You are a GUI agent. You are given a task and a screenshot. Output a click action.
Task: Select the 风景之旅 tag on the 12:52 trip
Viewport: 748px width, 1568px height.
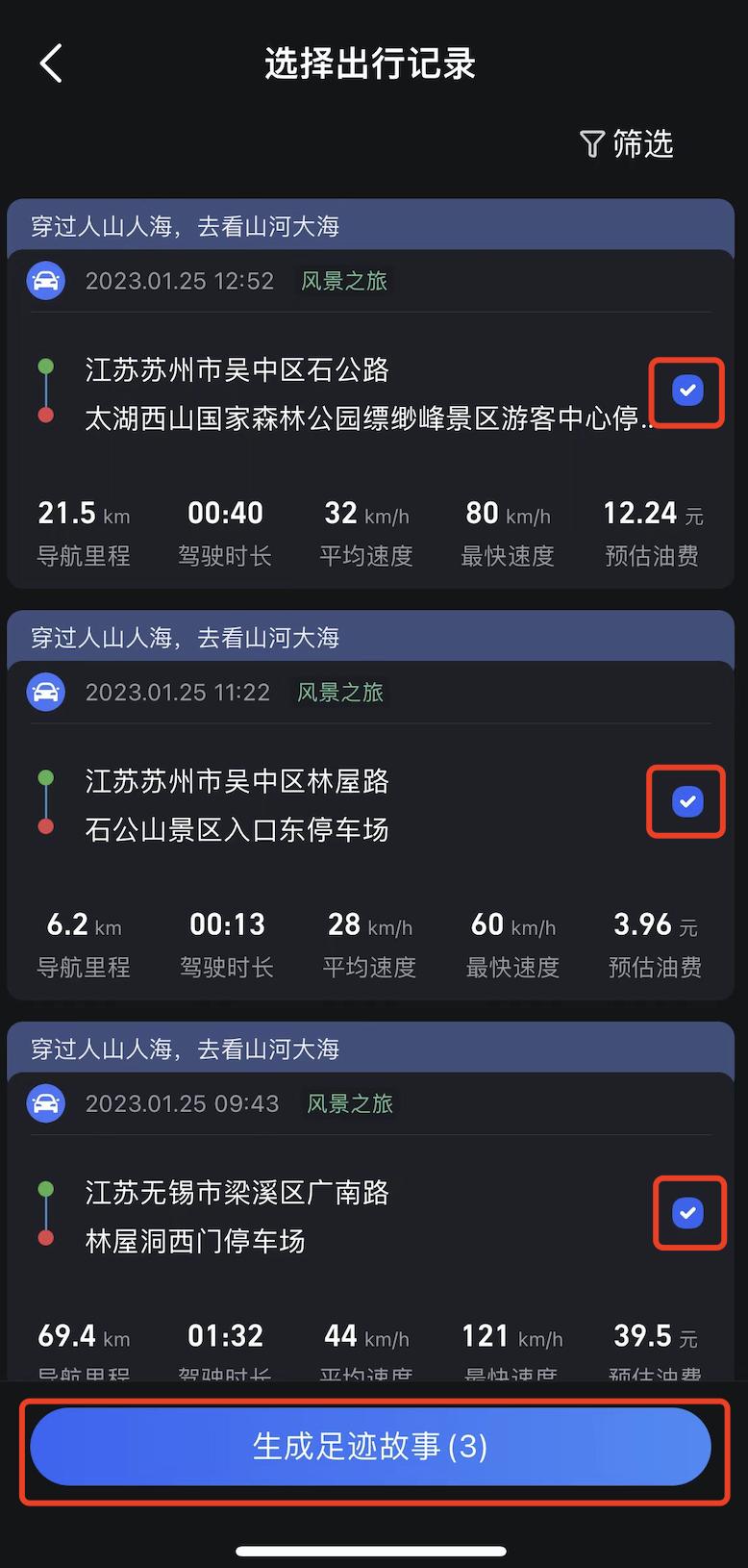coord(343,281)
